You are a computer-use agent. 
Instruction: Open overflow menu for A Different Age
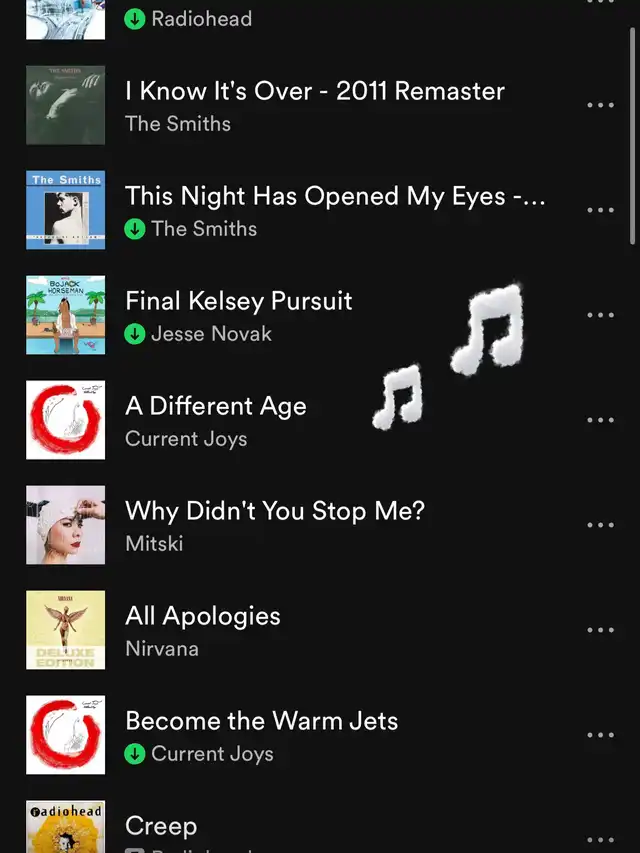tap(600, 420)
